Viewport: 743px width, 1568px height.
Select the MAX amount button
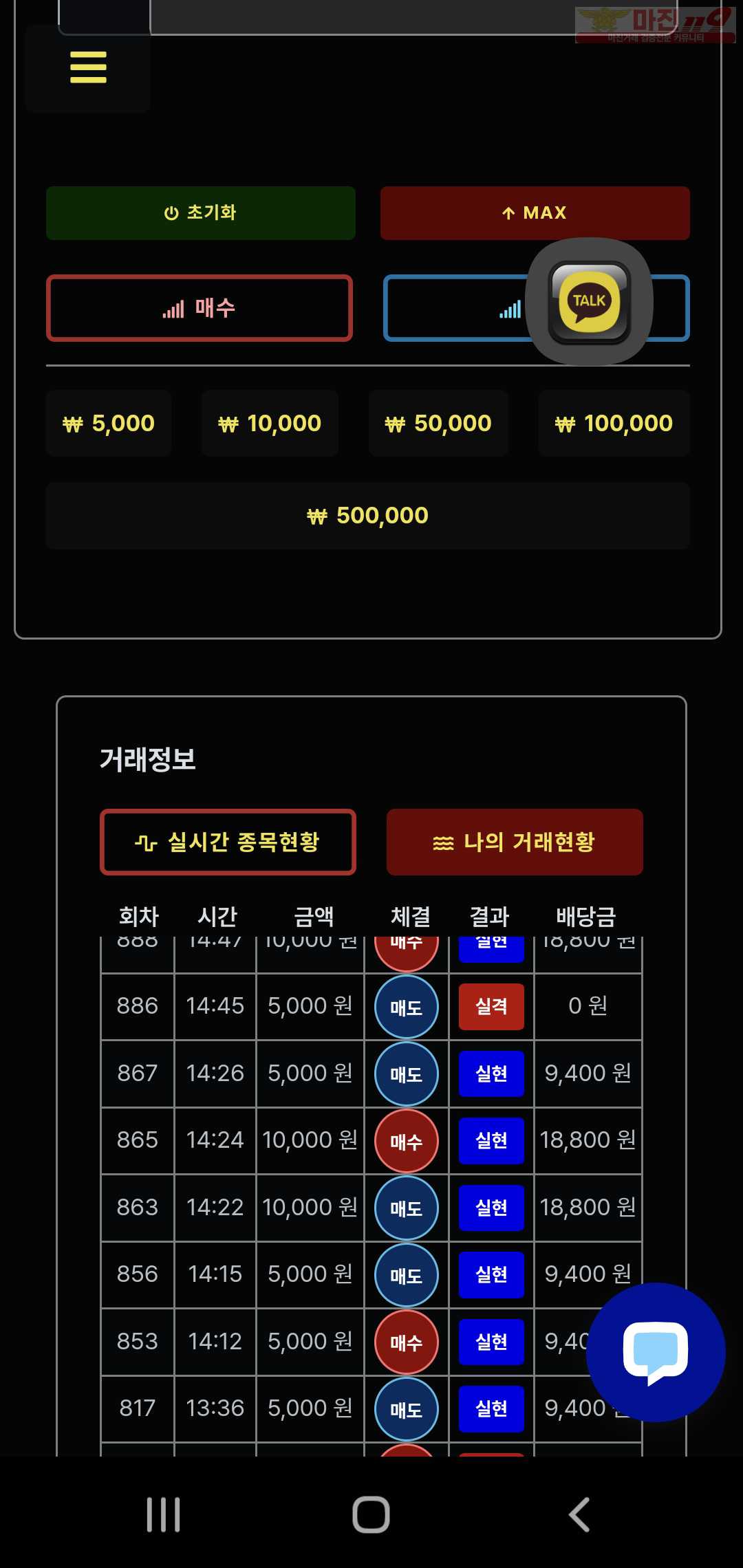pyautogui.click(x=535, y=213)
